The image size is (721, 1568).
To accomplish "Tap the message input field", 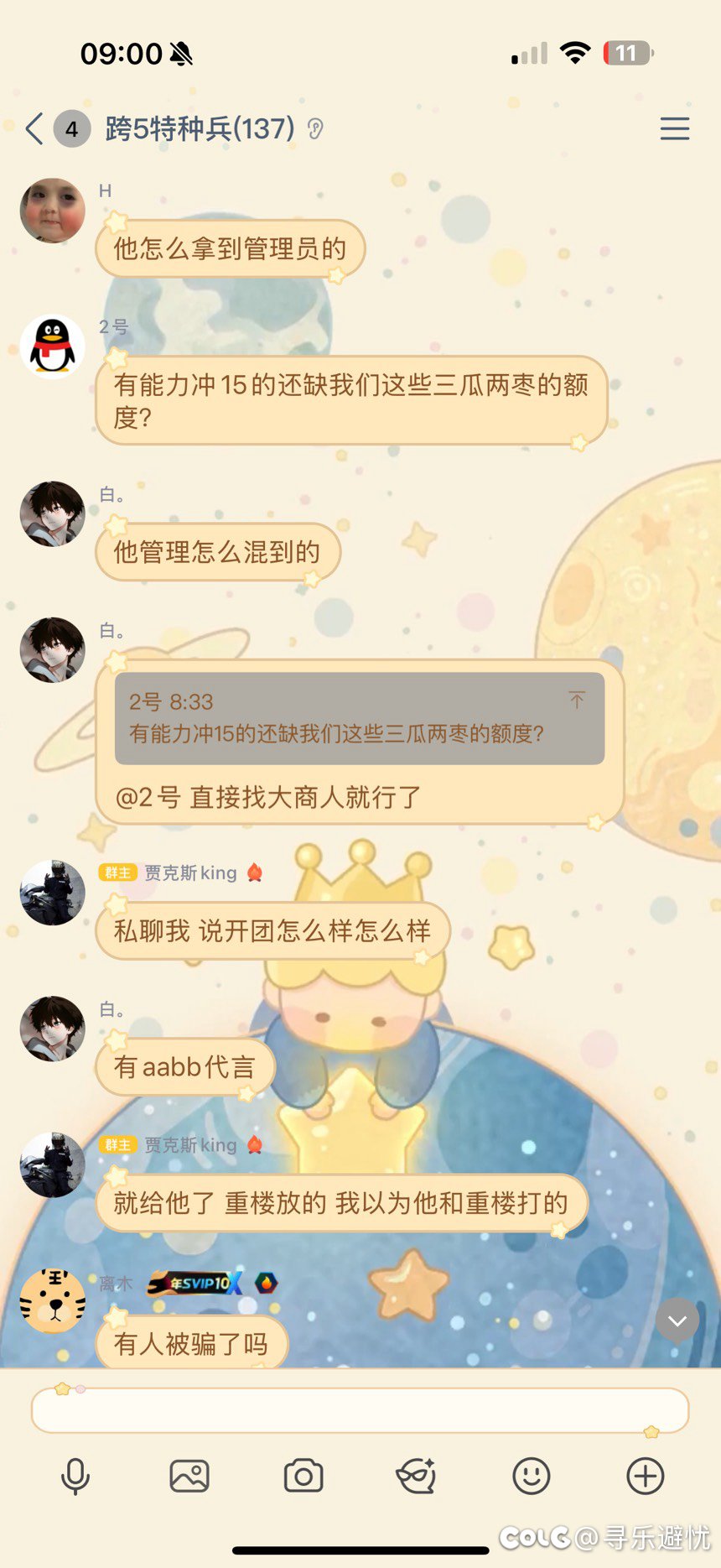I will 360,1409.
